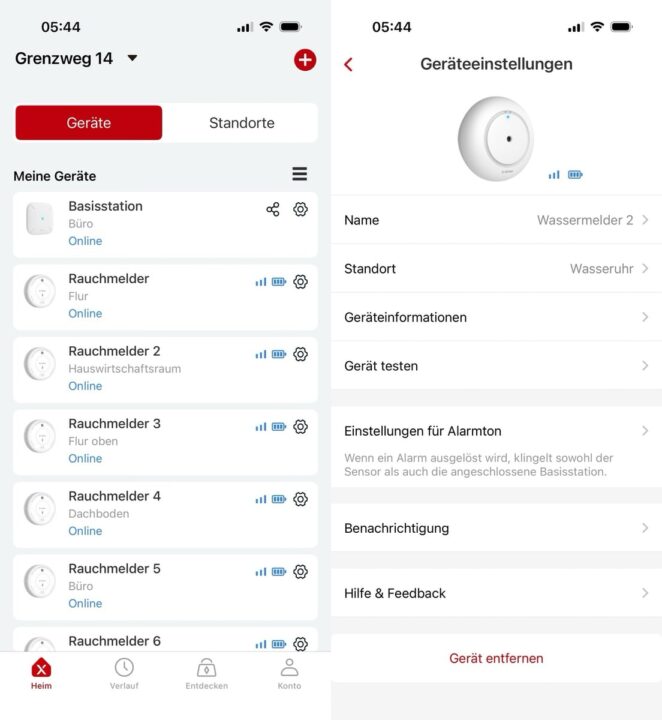
Task: Open Geräteinformationen
Action: (x=496, y=317)
